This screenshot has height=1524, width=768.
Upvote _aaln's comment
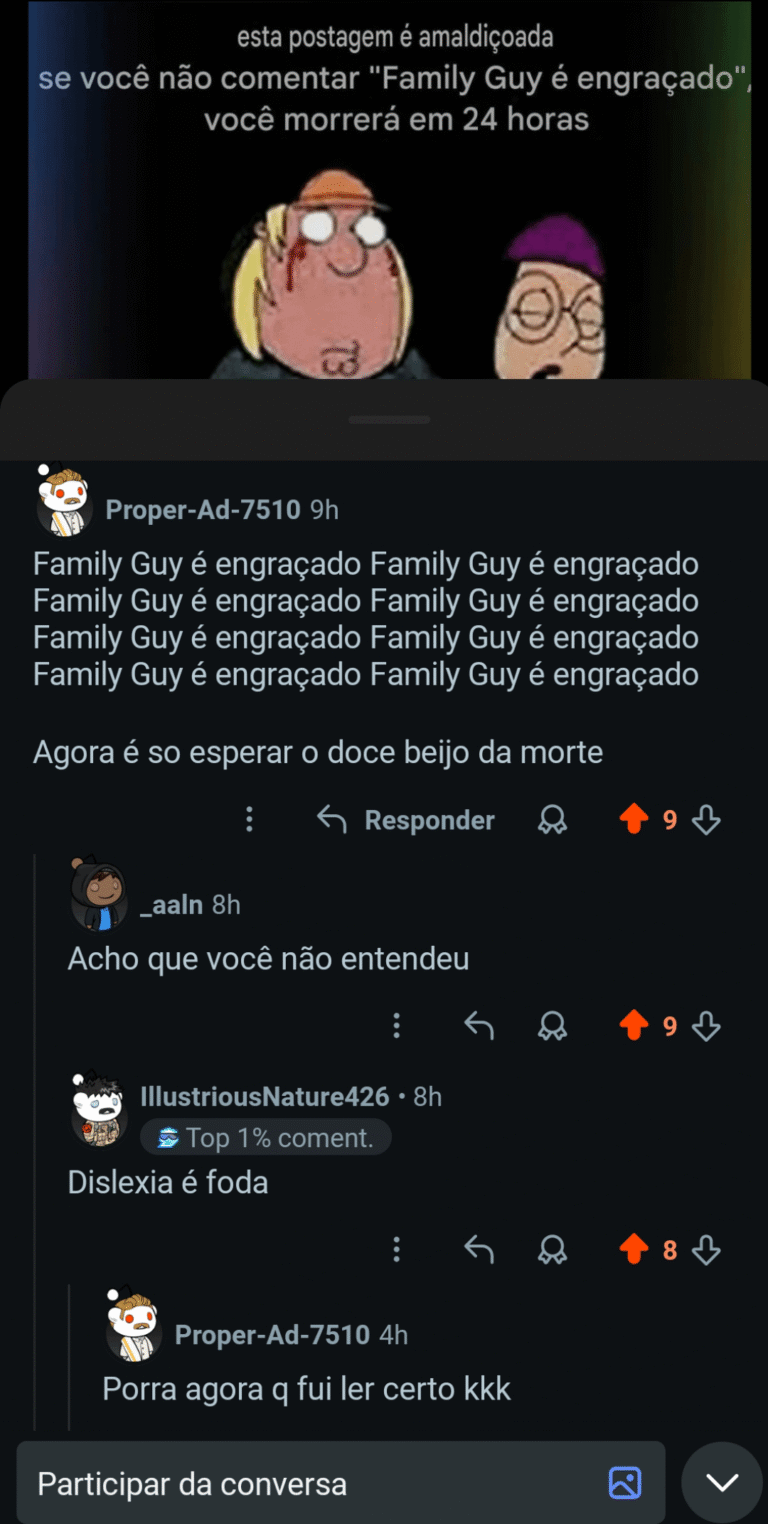click(634, 1026)
